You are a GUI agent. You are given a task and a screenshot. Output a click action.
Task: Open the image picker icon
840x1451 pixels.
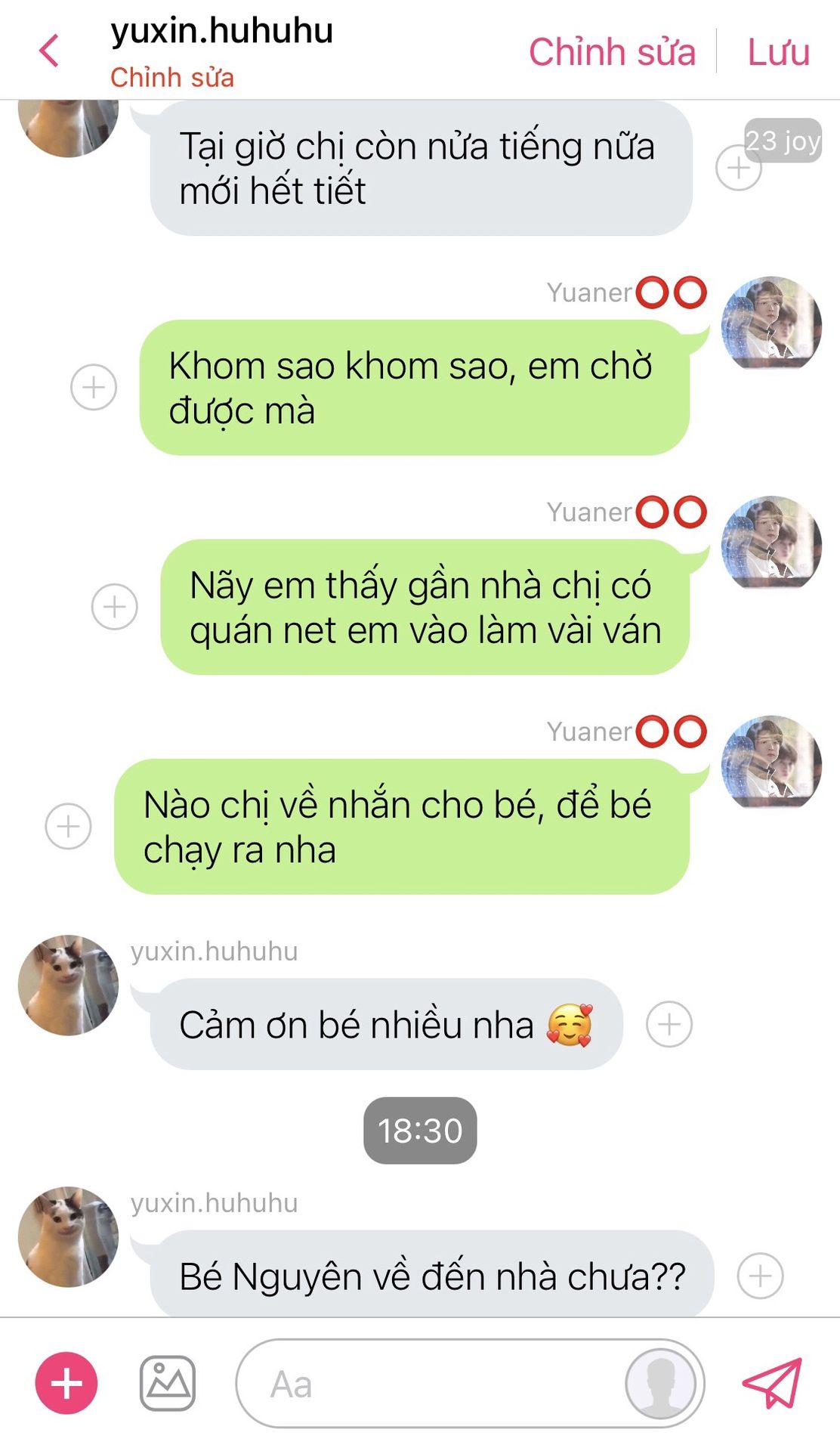(168, 1383)
